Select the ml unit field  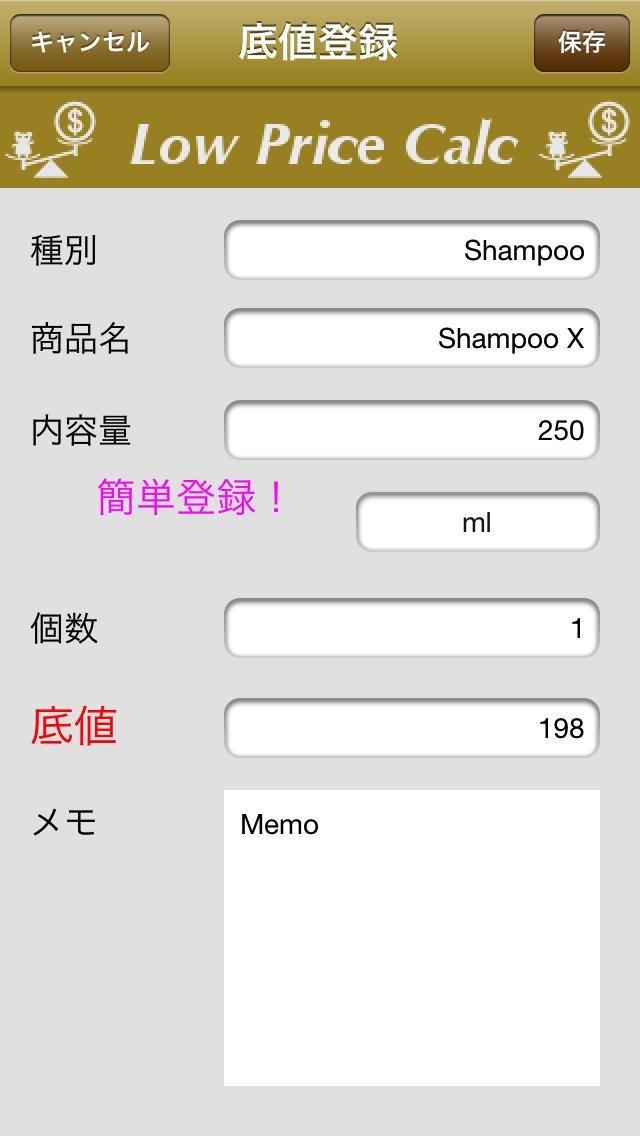coord(477,522)
